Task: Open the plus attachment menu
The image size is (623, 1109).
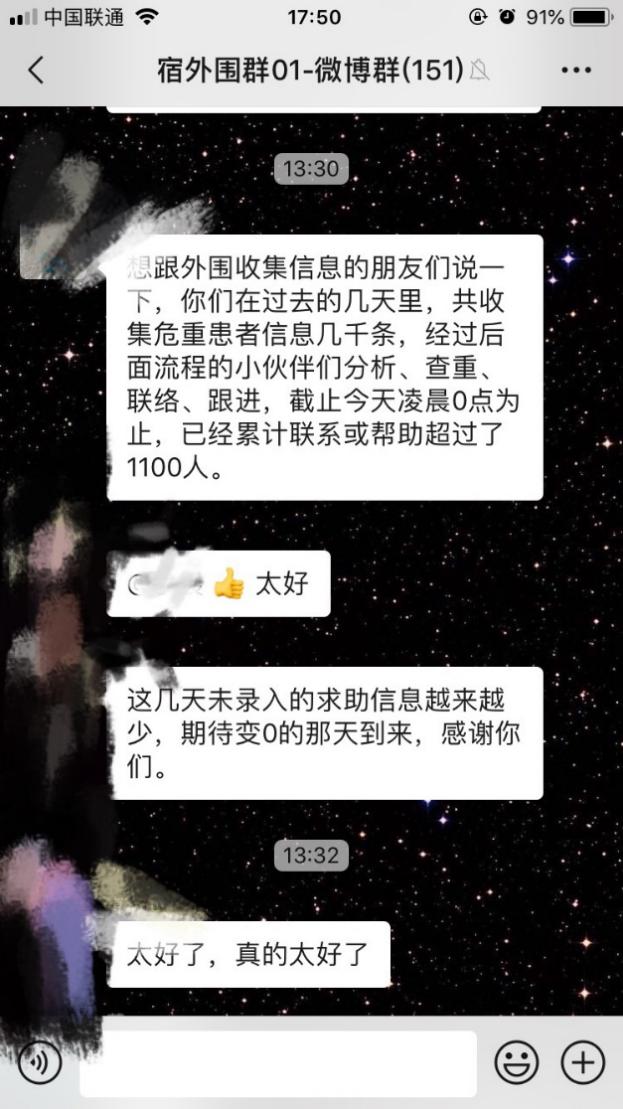Action: (x=583, y=1062)
